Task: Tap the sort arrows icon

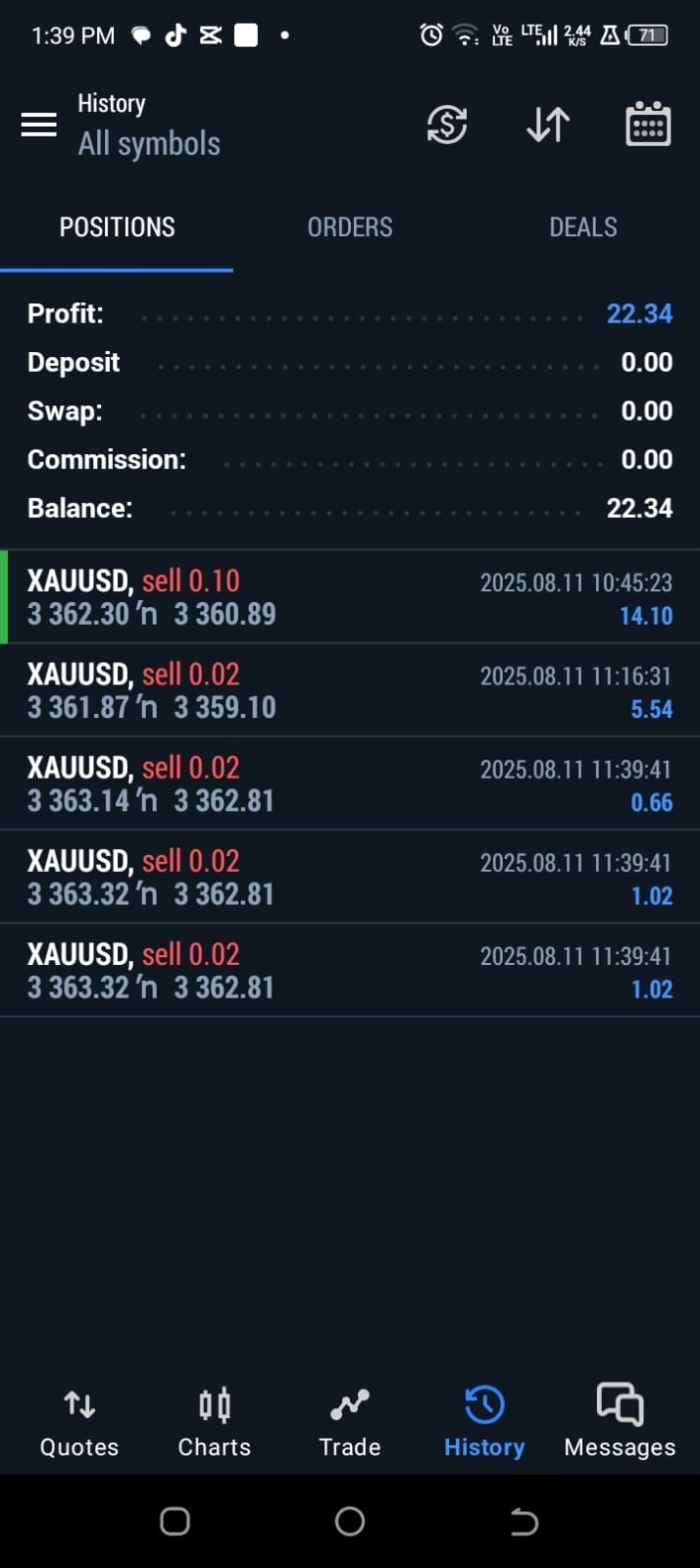Action: (x=548, y=125)
